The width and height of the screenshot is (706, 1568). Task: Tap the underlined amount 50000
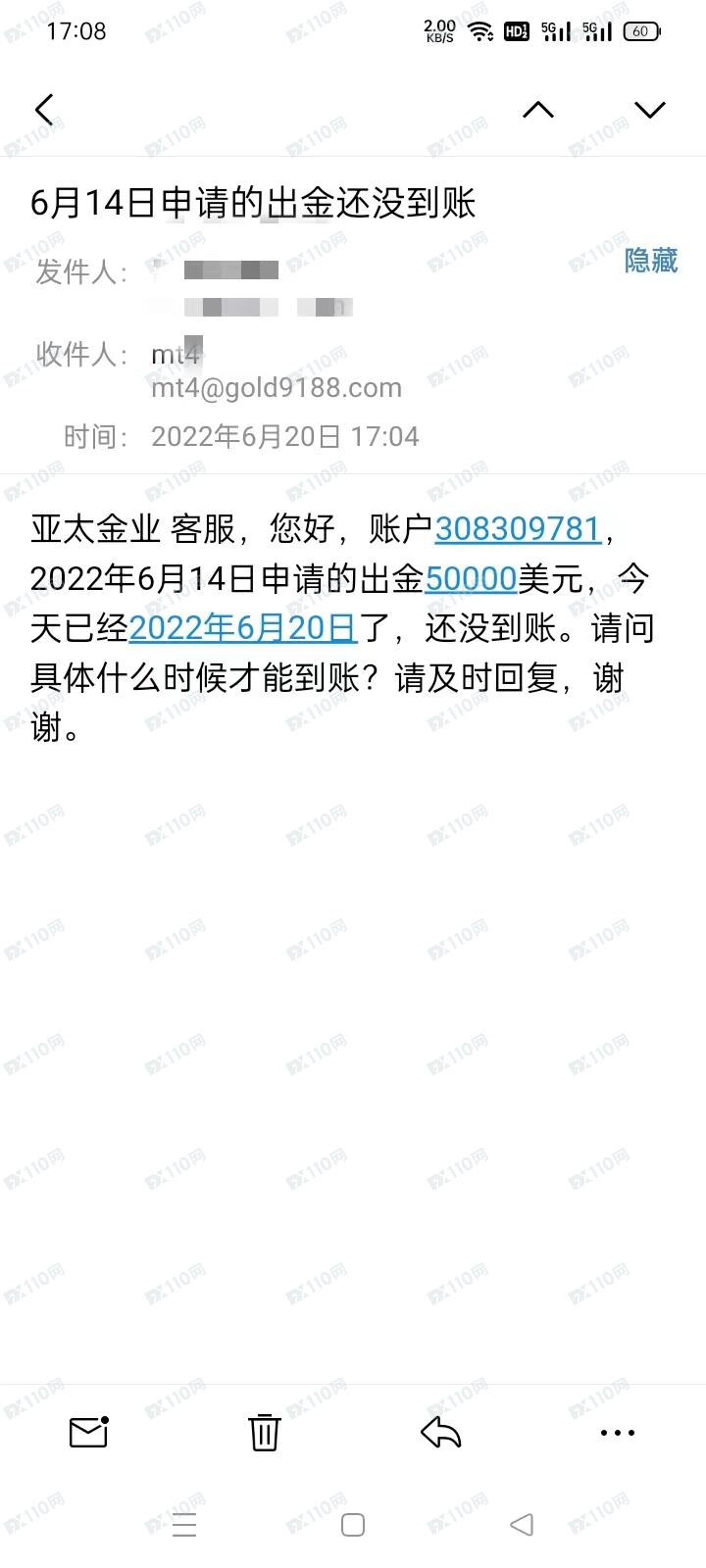pyautogui.click(x=471, y=579)
